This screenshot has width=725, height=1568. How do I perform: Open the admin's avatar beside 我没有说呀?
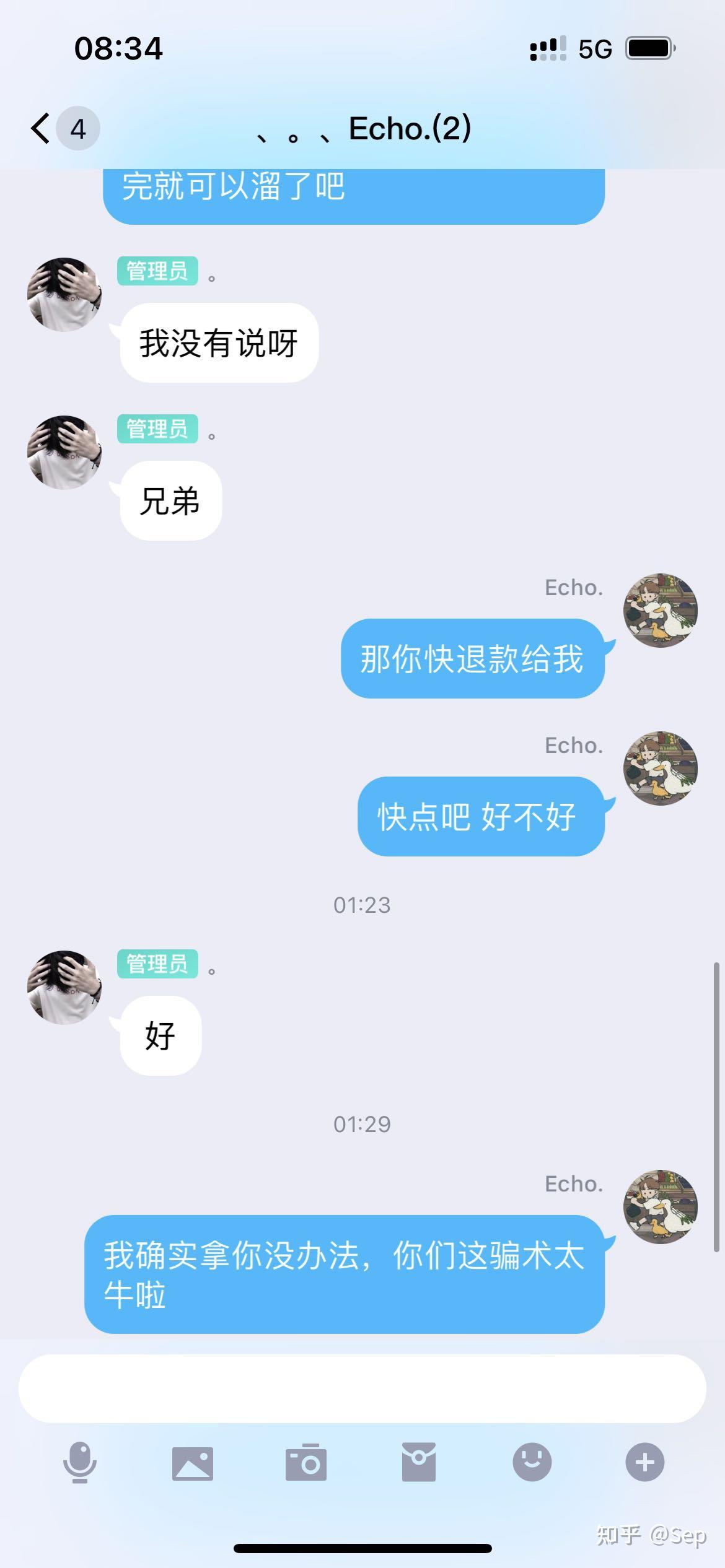(x=64, y=295)
